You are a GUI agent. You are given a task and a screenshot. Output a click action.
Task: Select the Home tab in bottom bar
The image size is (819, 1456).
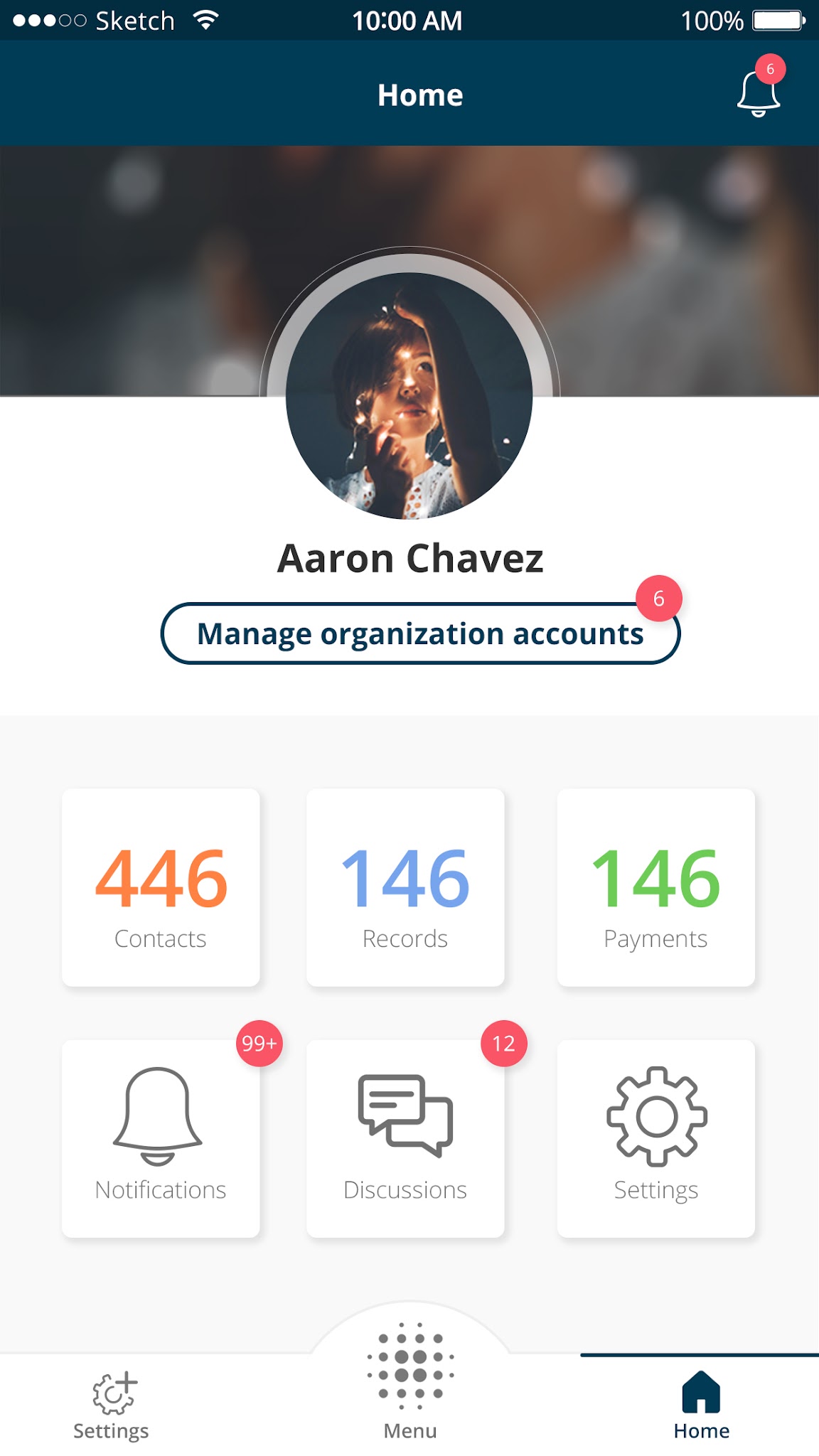point(701,1406)
